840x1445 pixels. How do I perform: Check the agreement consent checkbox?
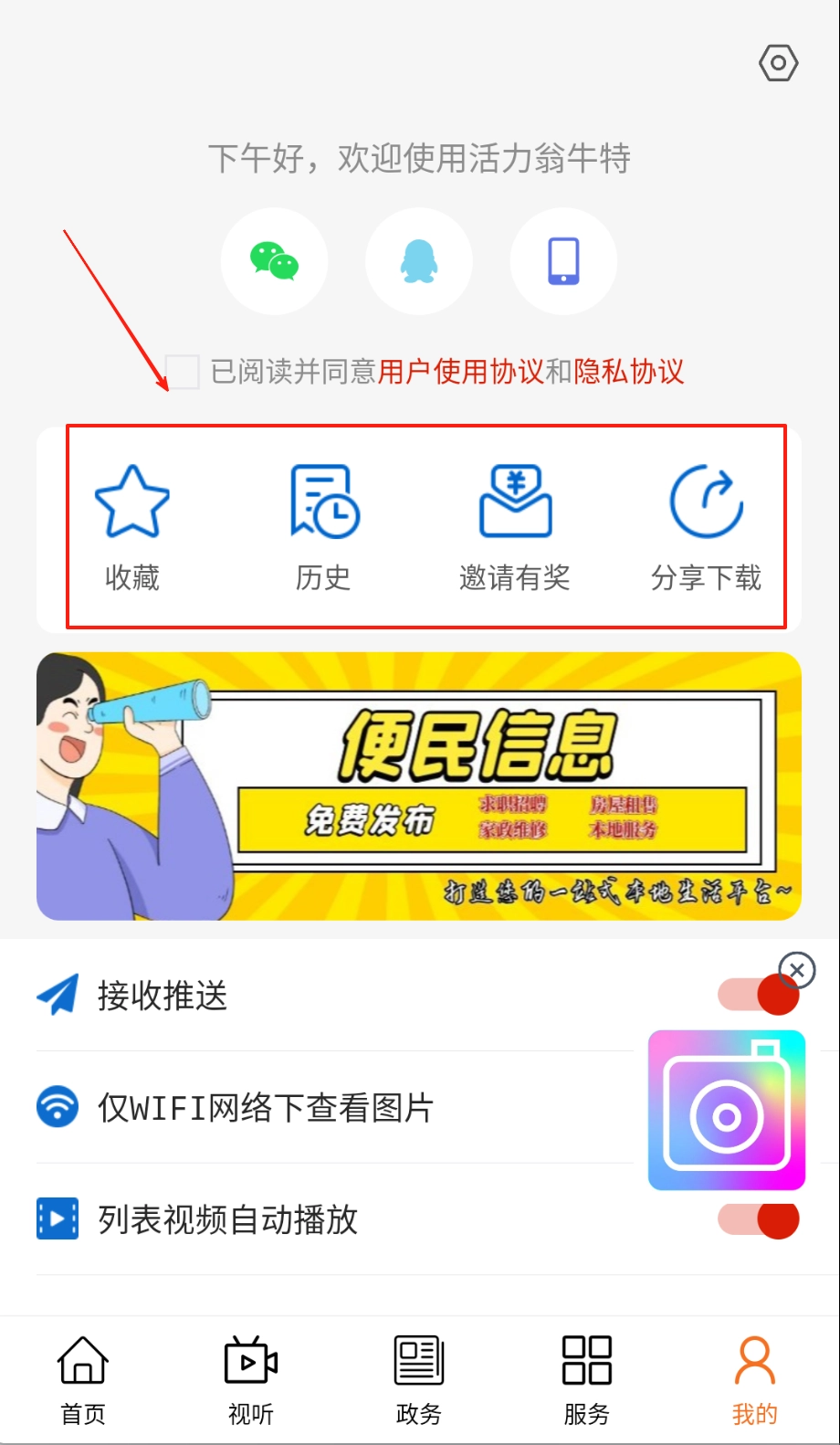click(183, 372)
